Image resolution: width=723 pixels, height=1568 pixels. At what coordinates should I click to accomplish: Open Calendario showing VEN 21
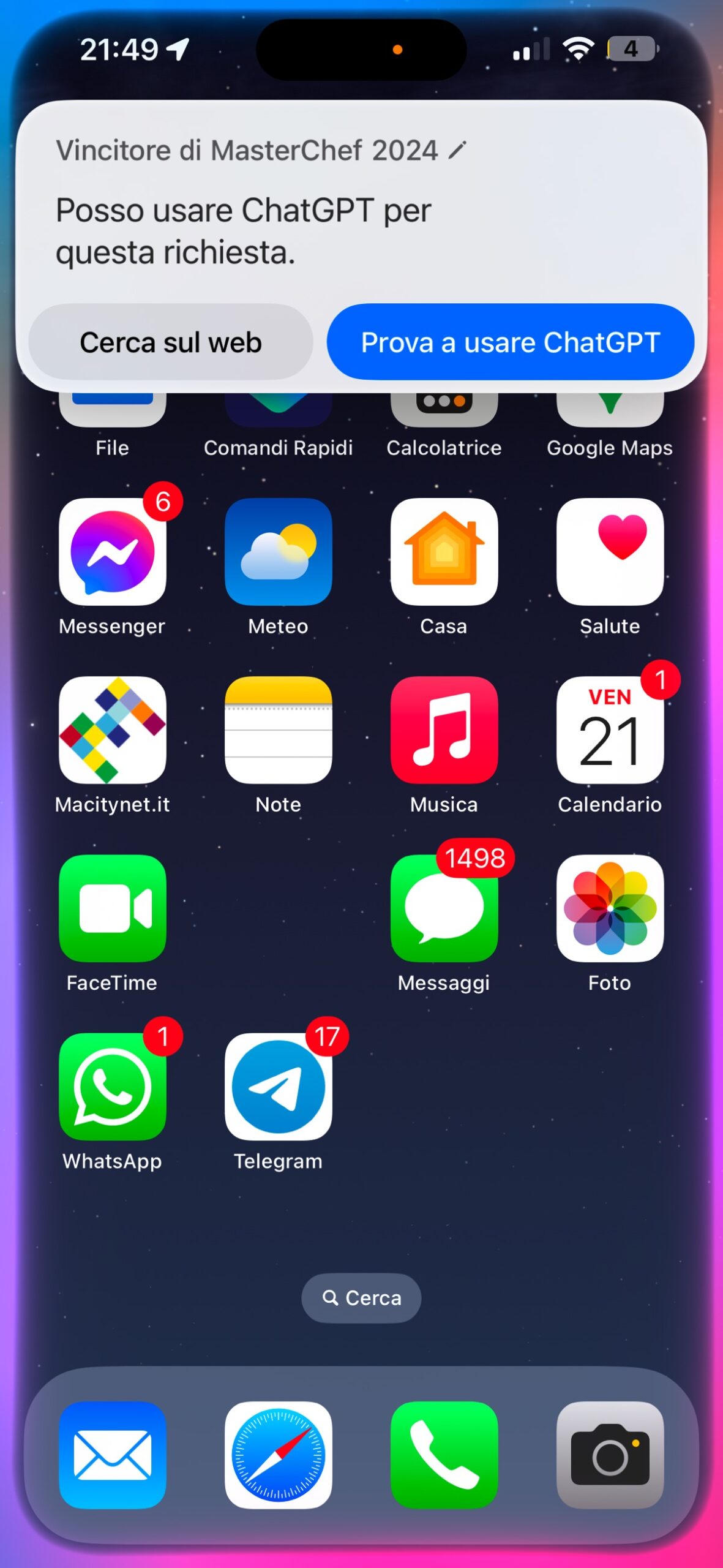[610, 729]
